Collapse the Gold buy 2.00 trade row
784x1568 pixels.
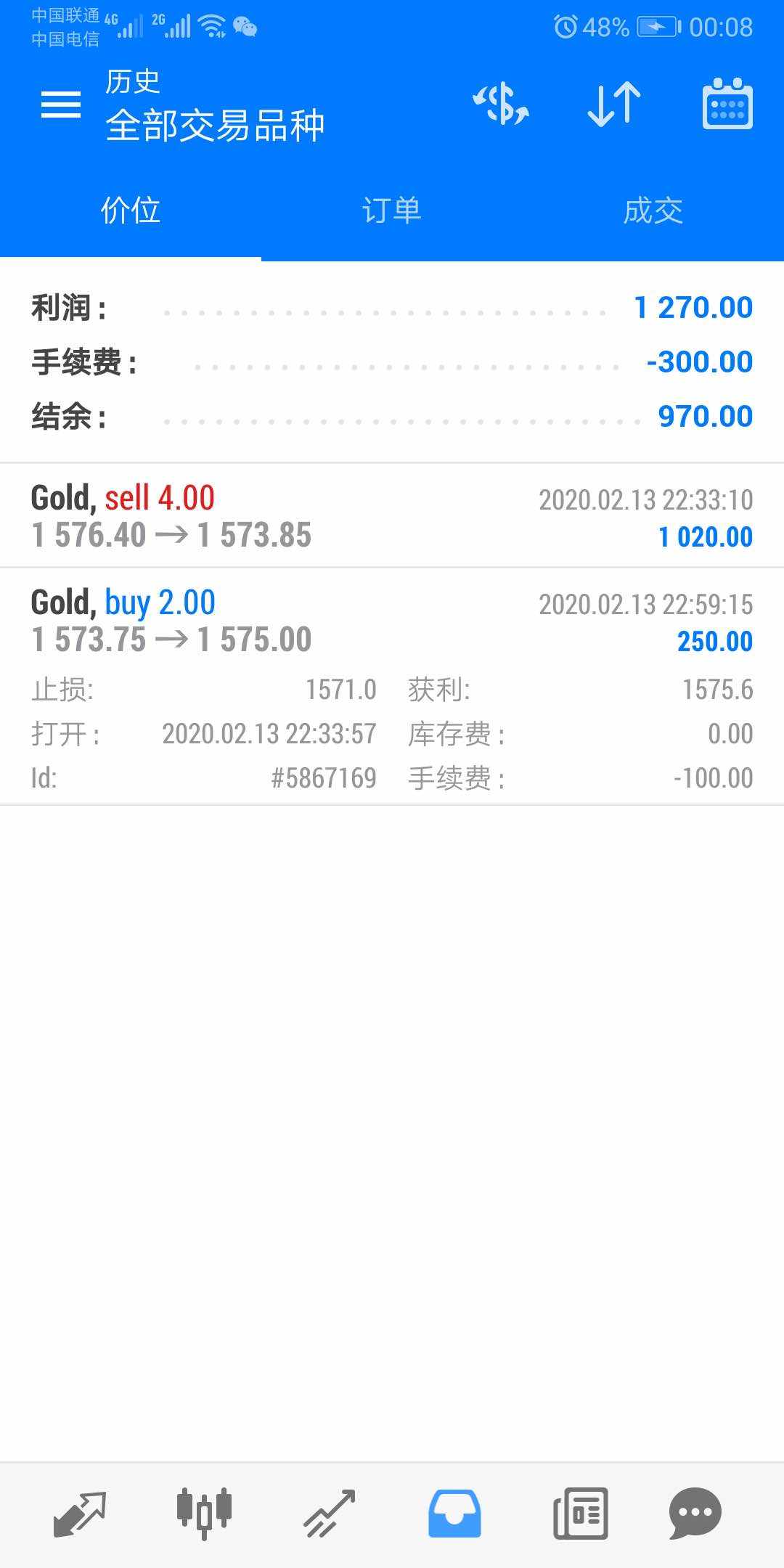(x=392, y=686)
